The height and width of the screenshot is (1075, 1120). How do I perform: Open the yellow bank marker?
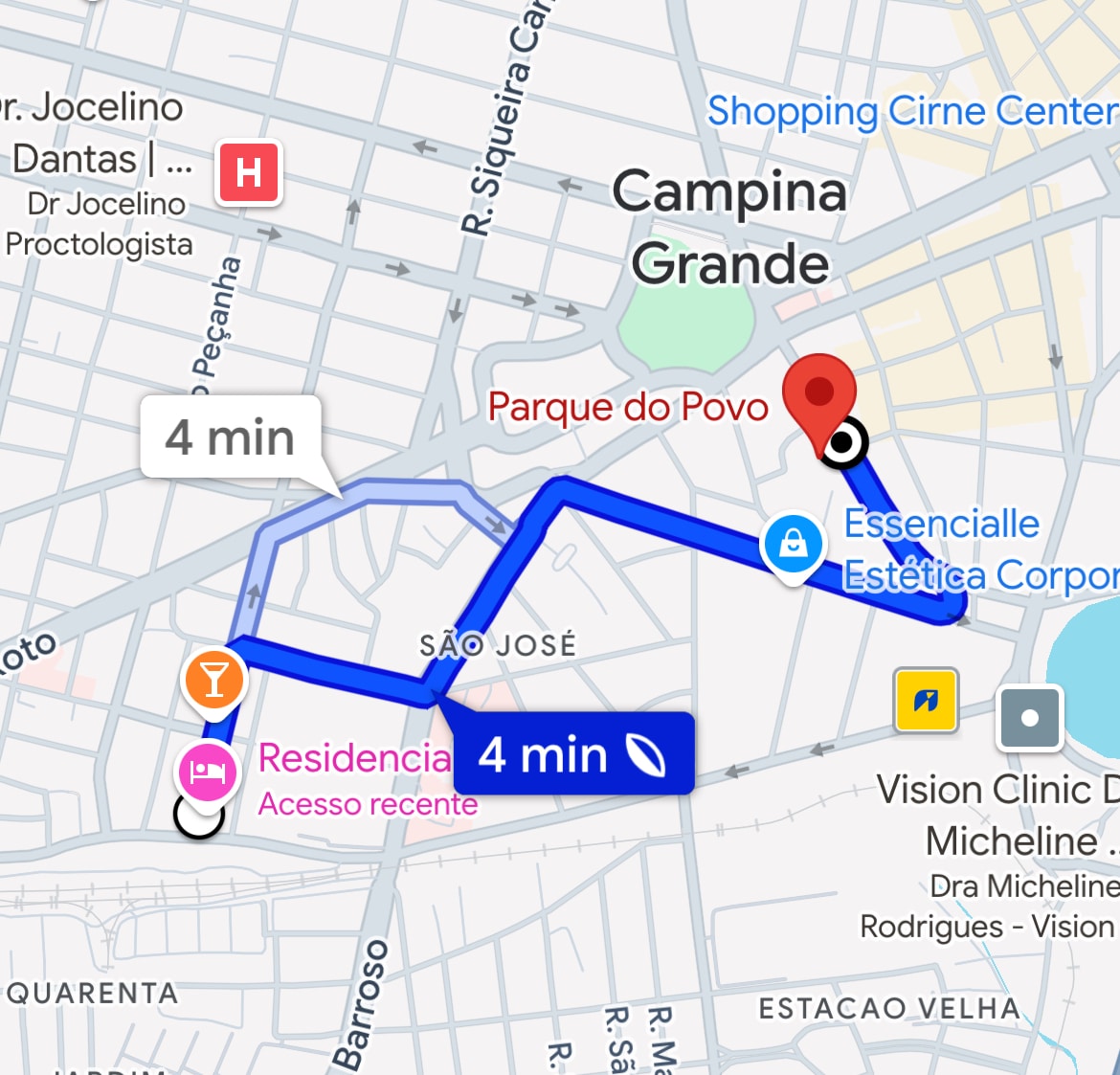[x=926, y=701]
